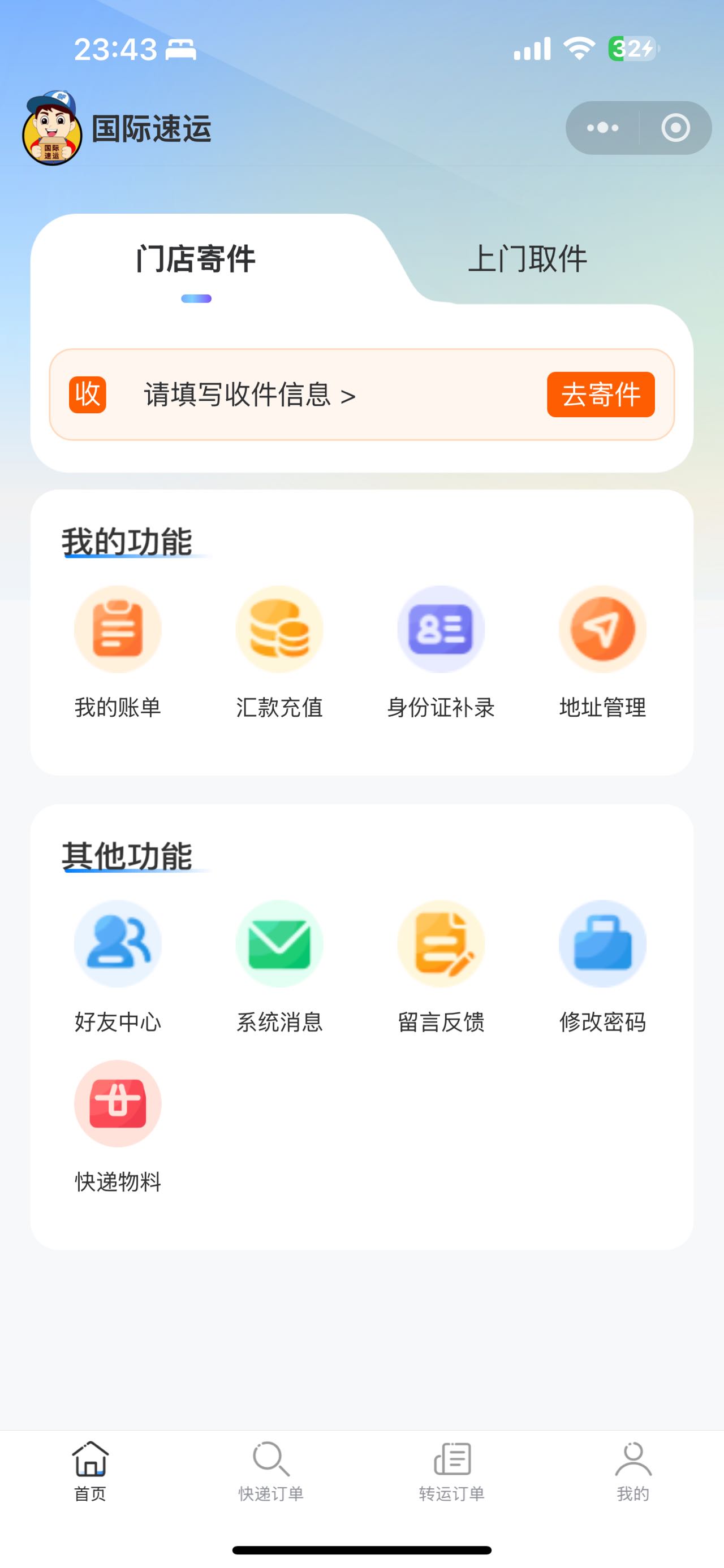Open 留言反馈

pyautogui.click(x=441, y=966)
